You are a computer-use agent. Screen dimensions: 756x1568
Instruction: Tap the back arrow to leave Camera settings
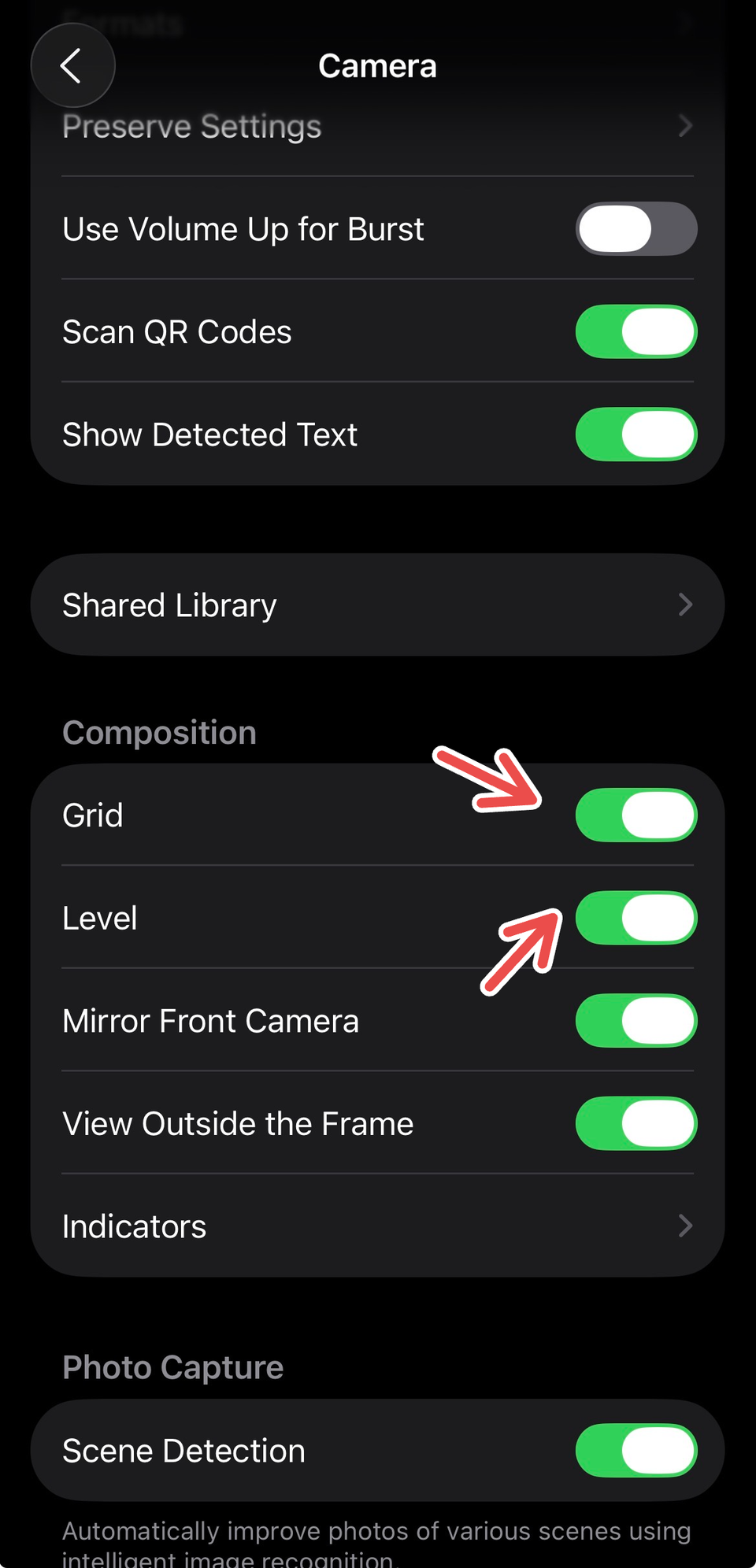coord(72,66)
